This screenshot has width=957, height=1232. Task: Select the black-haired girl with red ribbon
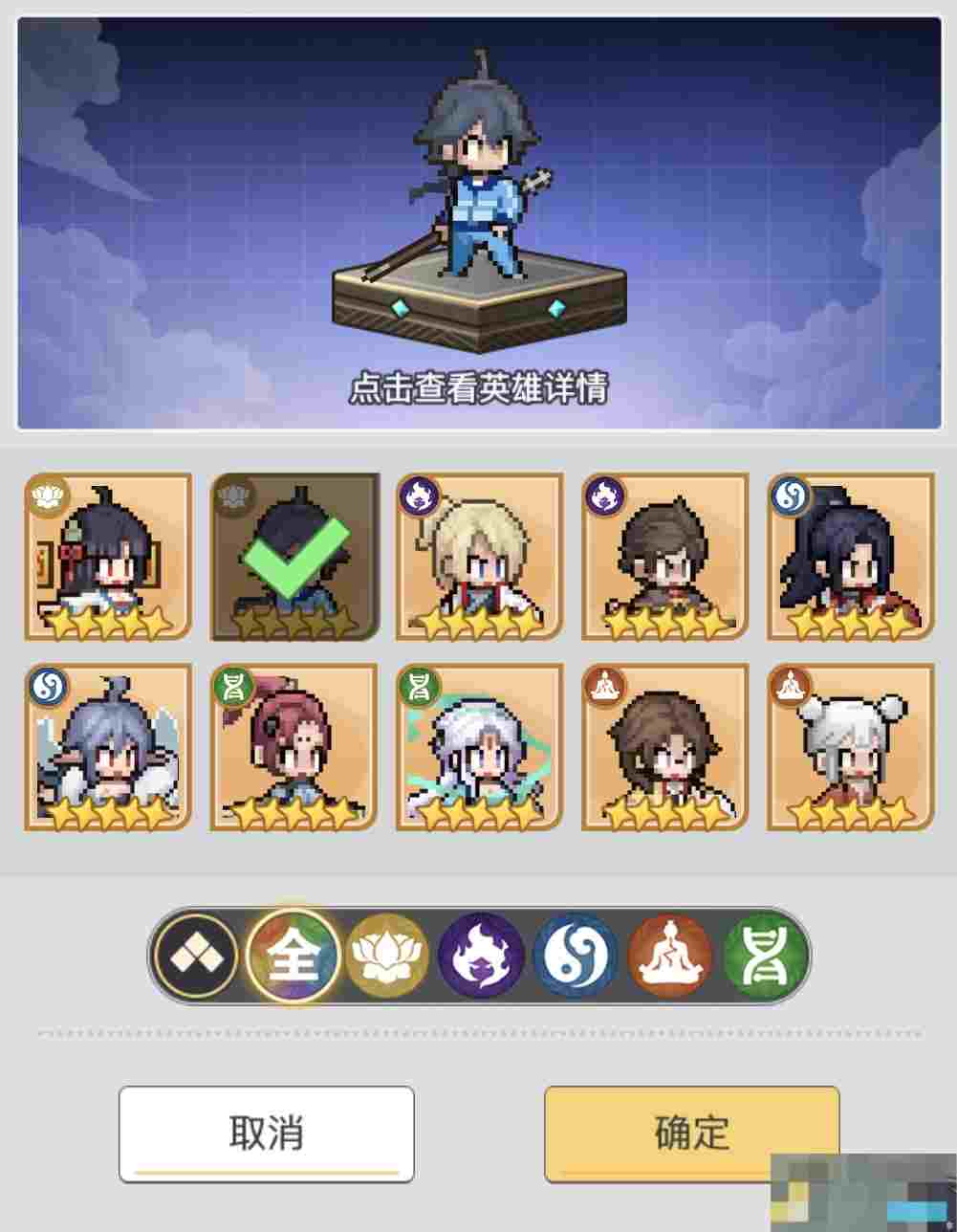108,557
